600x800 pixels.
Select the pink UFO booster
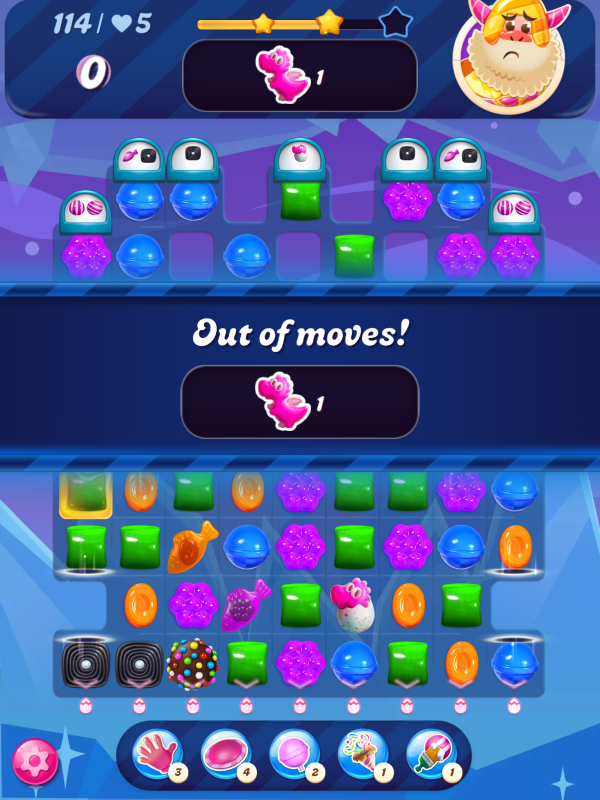tap(224, 754)
